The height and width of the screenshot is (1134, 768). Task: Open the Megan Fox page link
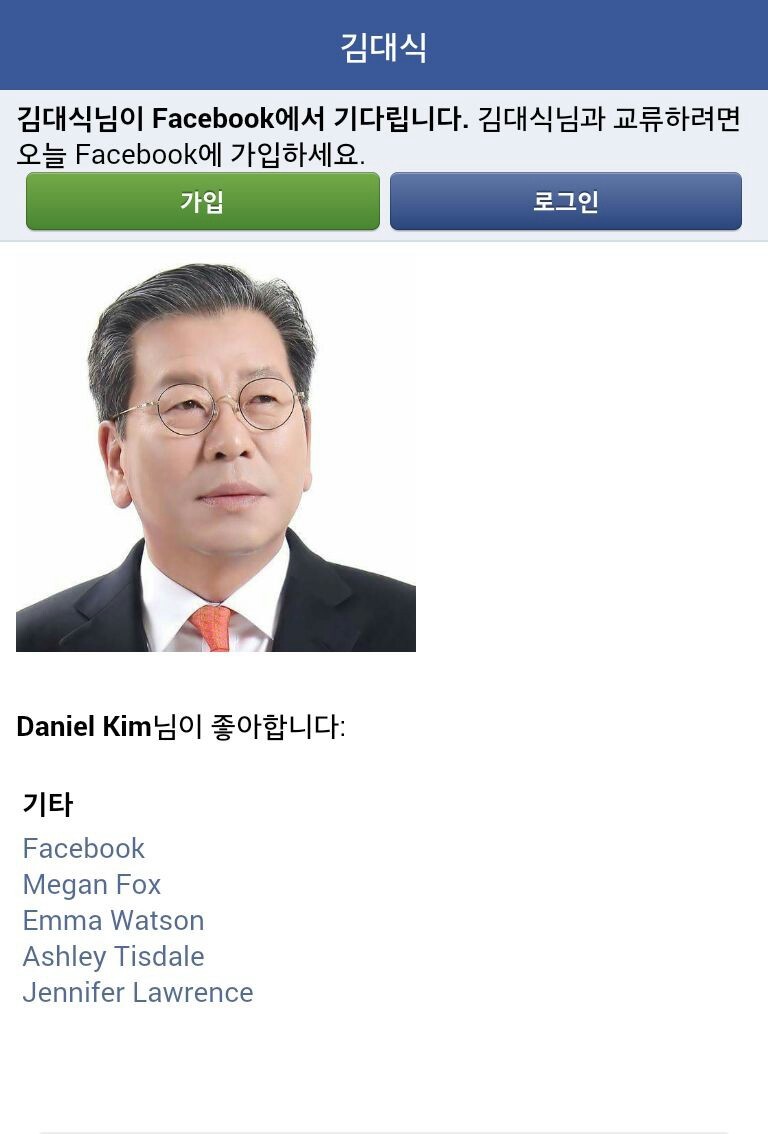pos(92,884)
